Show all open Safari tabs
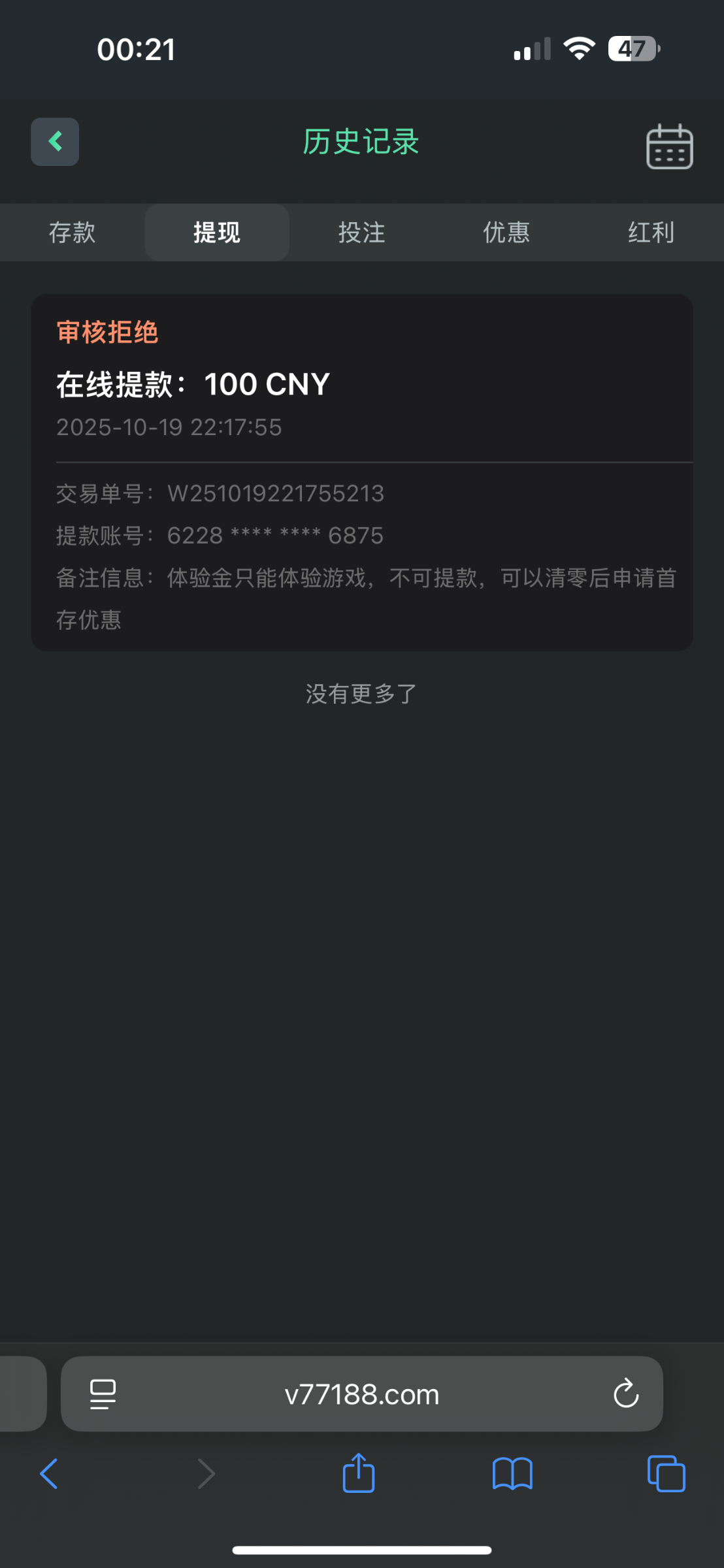The image size is (724, 1568). point(666,1473)
